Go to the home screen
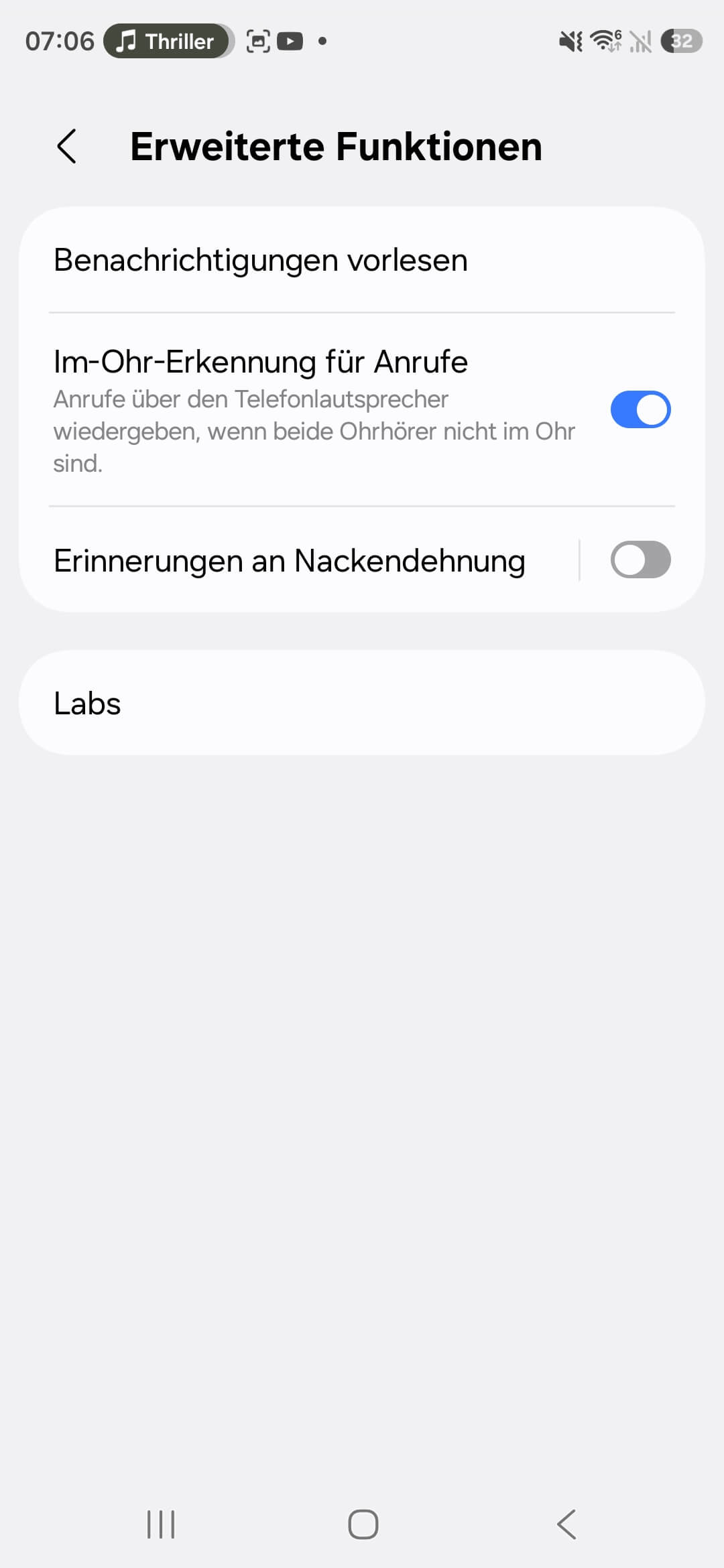The image size is (724, 1568). click(363, 1524)
